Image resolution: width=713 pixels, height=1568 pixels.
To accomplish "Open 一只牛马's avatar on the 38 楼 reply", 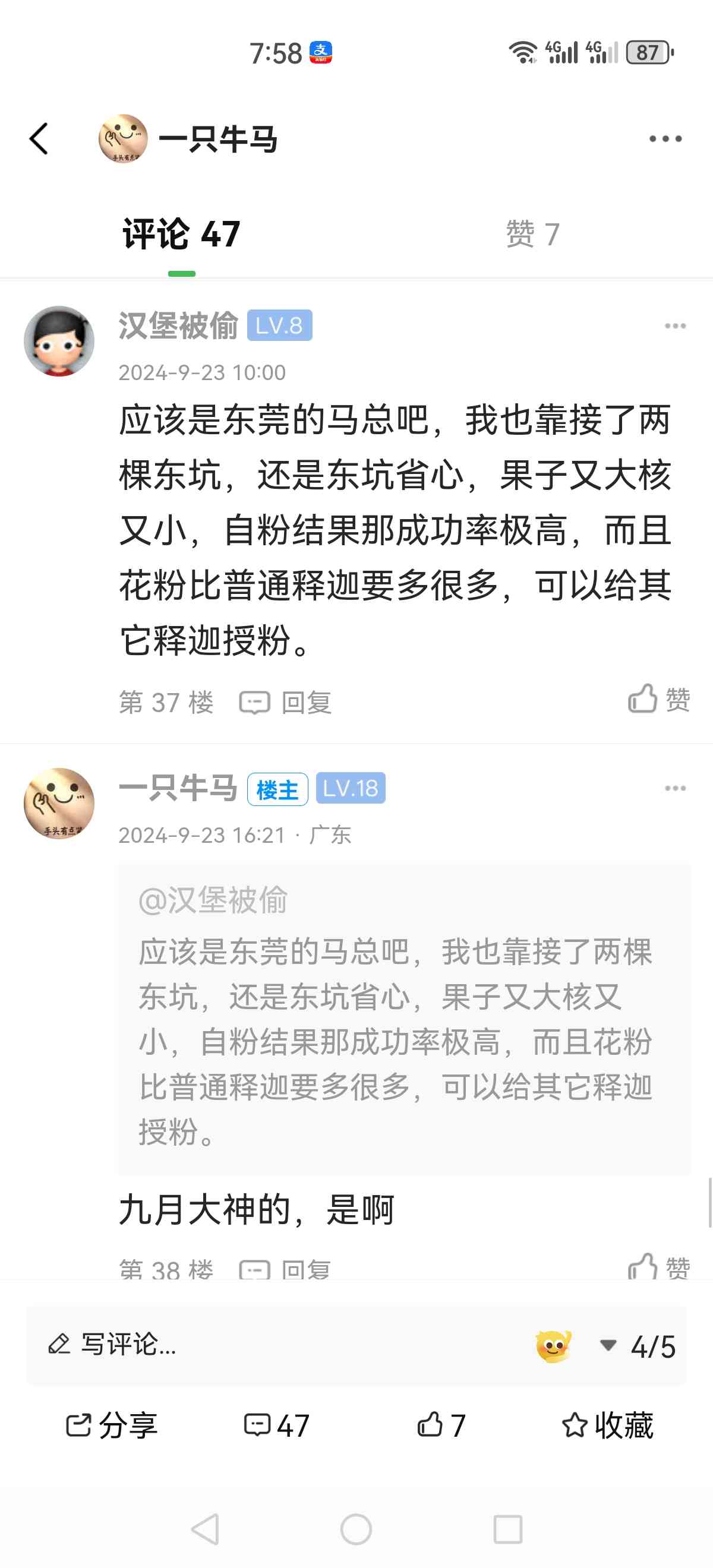I will click(59, 804).
